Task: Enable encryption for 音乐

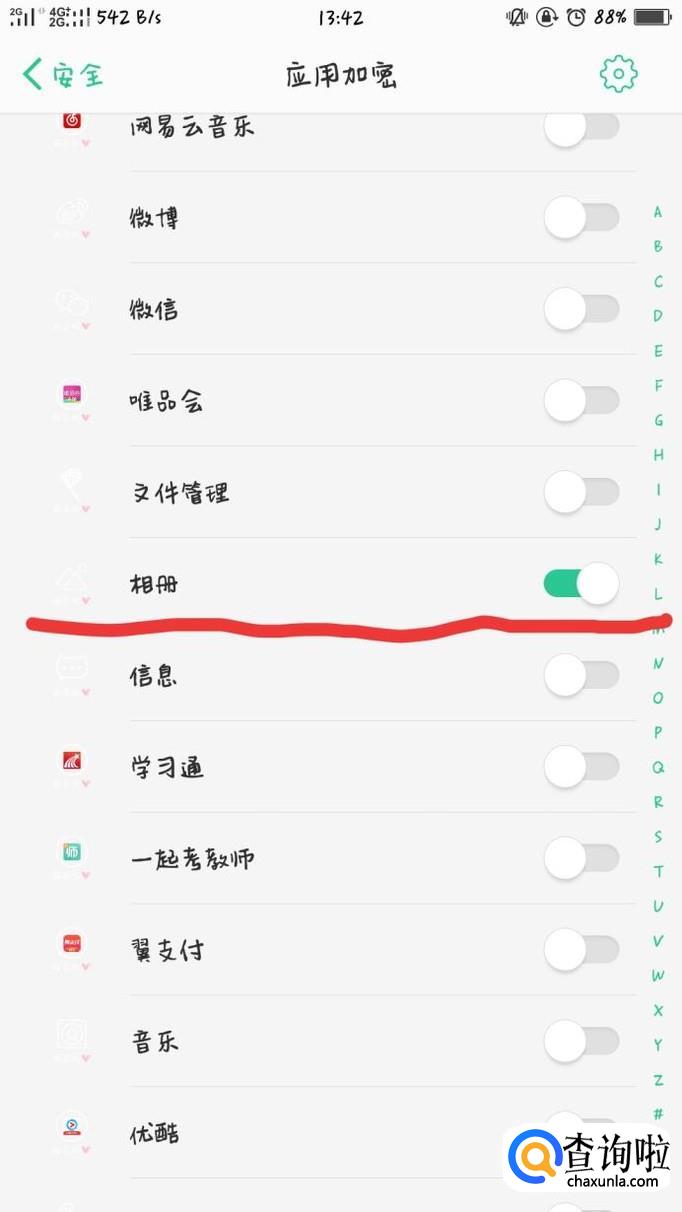Action: click(x=581, y=1042)
